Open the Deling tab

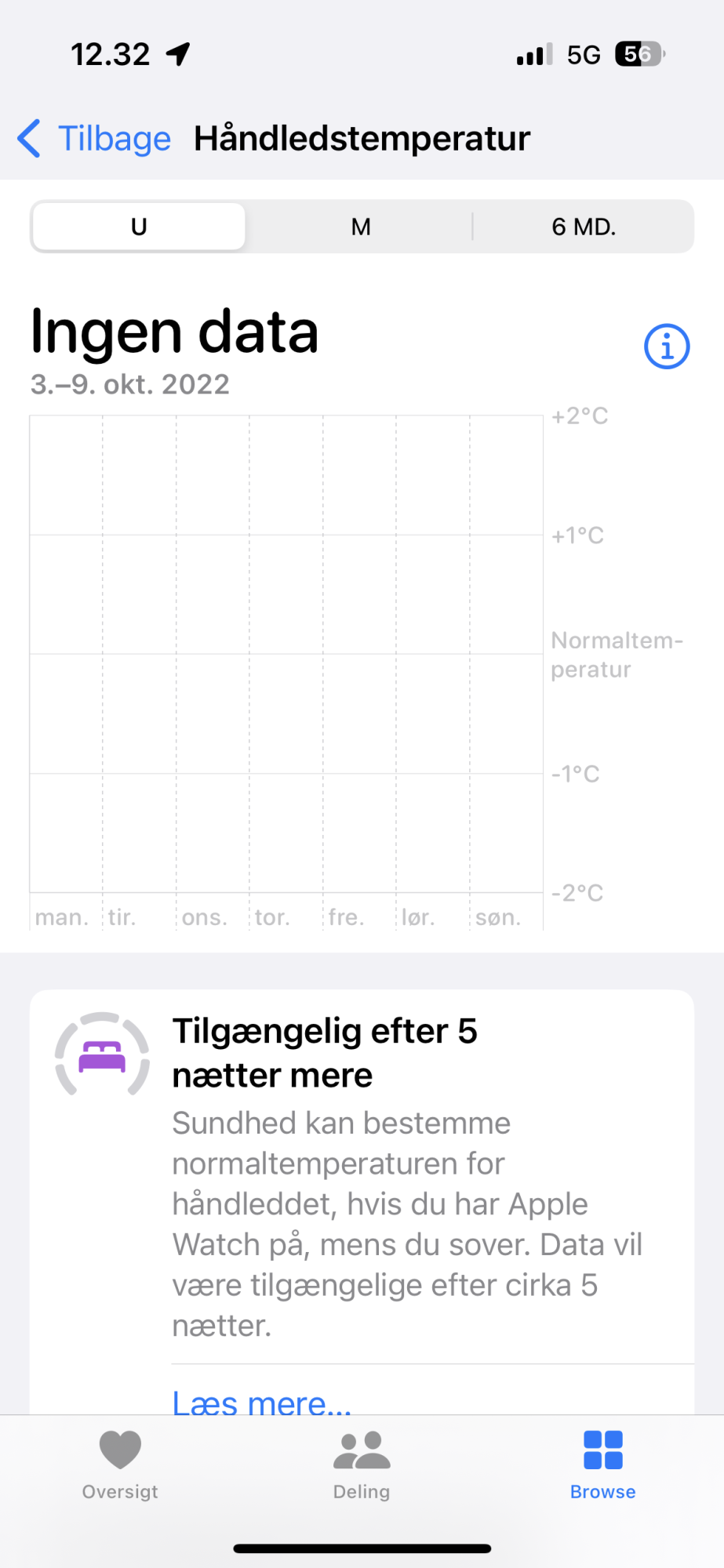(362, 1463)
